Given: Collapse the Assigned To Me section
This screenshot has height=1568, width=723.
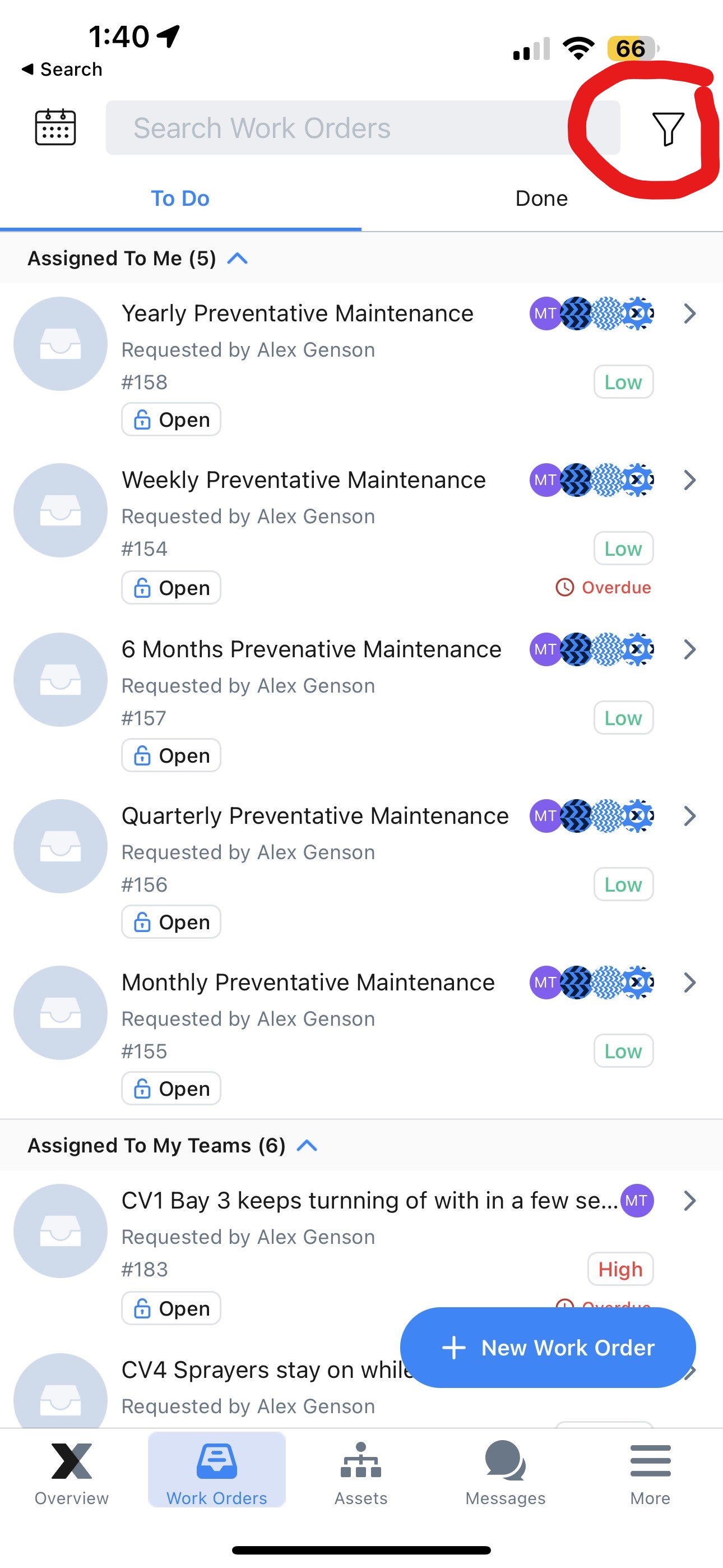Looking at the screenshot, I should (x=237, y=259).
